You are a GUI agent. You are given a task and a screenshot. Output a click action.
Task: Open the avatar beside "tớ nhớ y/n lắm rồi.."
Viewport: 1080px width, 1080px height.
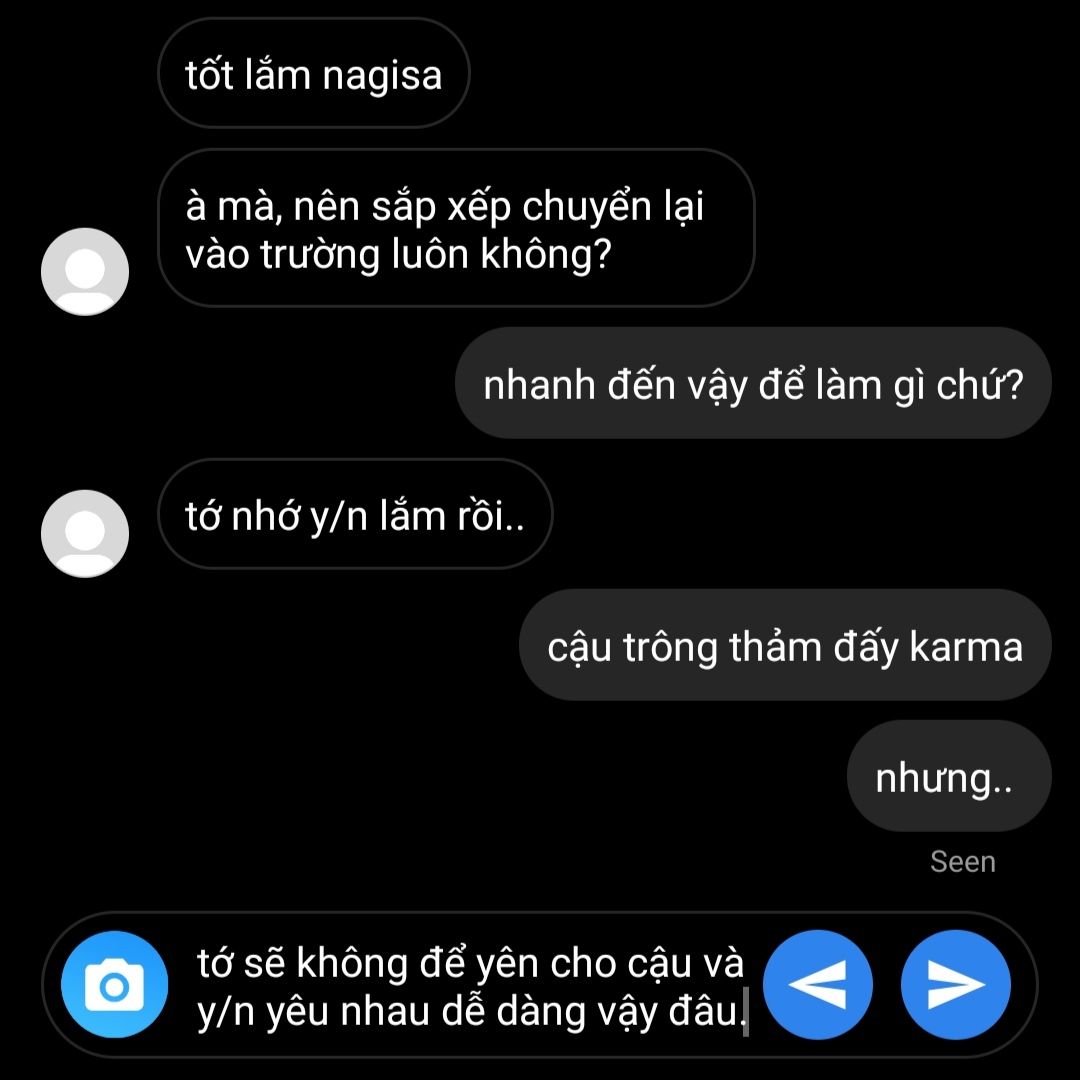tap(85, 532)
